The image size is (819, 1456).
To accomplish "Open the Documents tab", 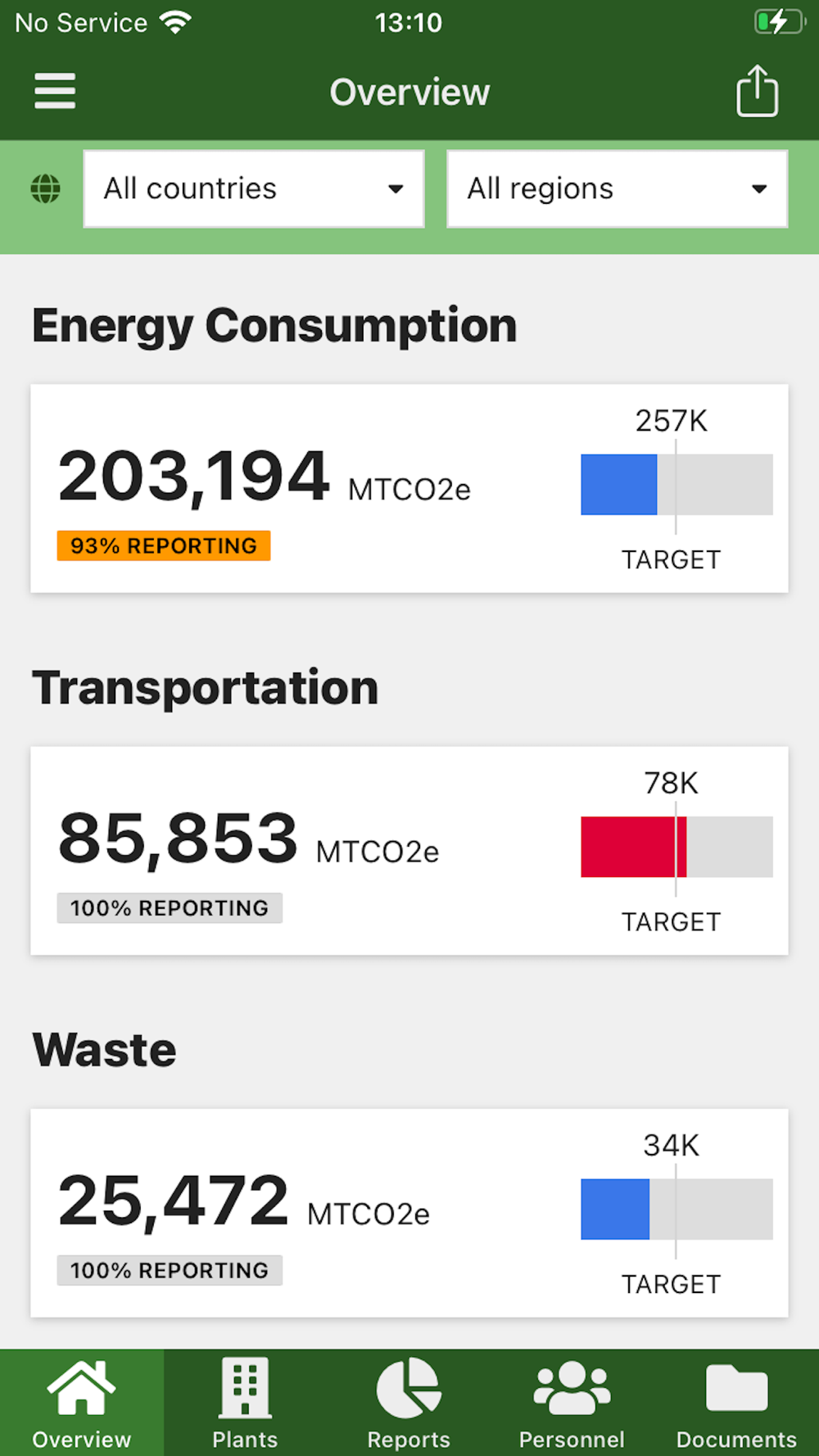I will click(736, 1403).
